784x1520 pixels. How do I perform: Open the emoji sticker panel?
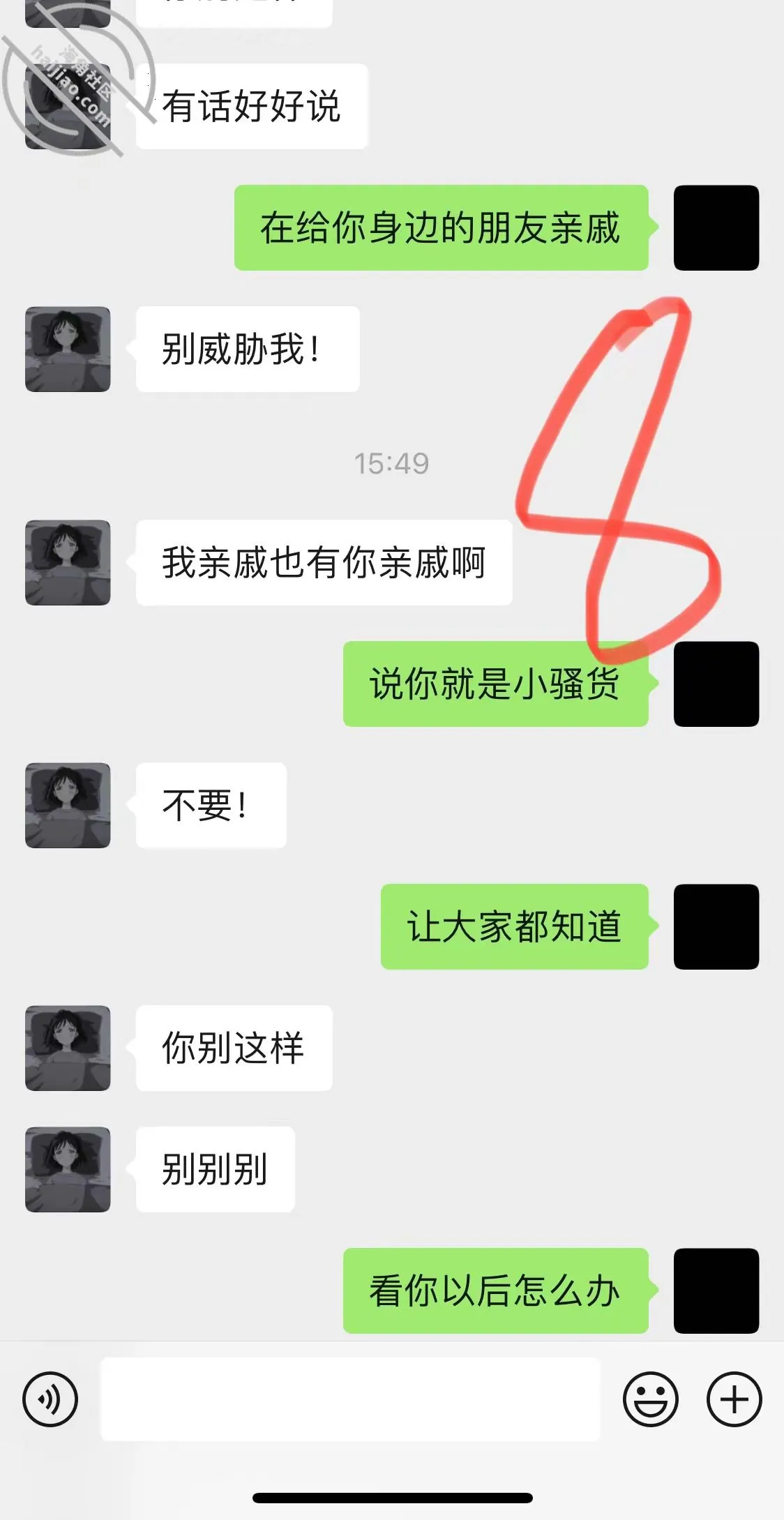[x=650, y=1399]
